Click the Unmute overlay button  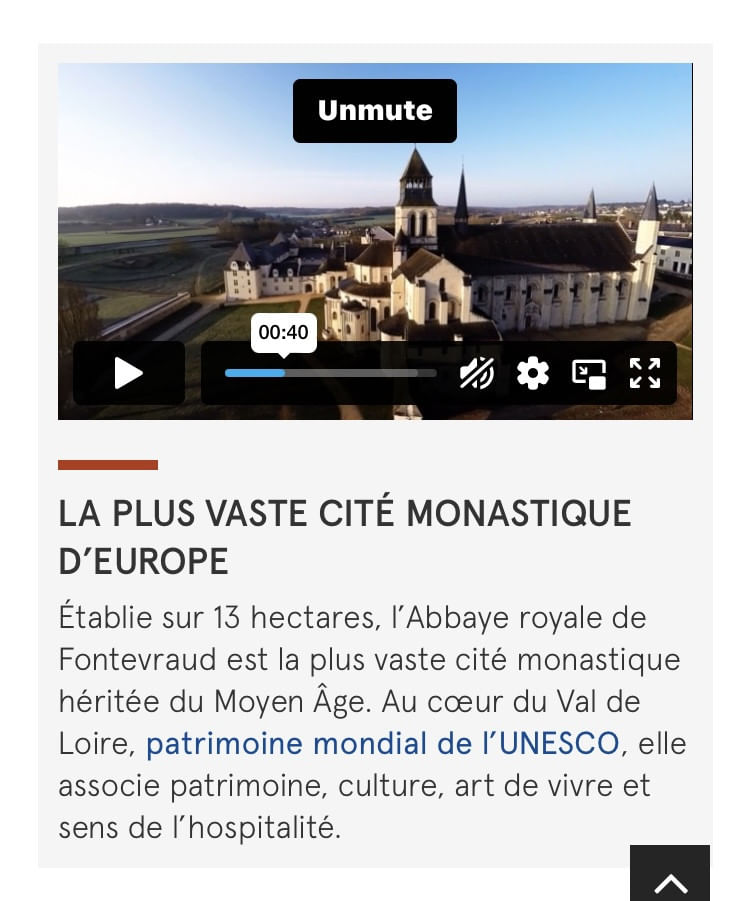click(x=374, y=110)
